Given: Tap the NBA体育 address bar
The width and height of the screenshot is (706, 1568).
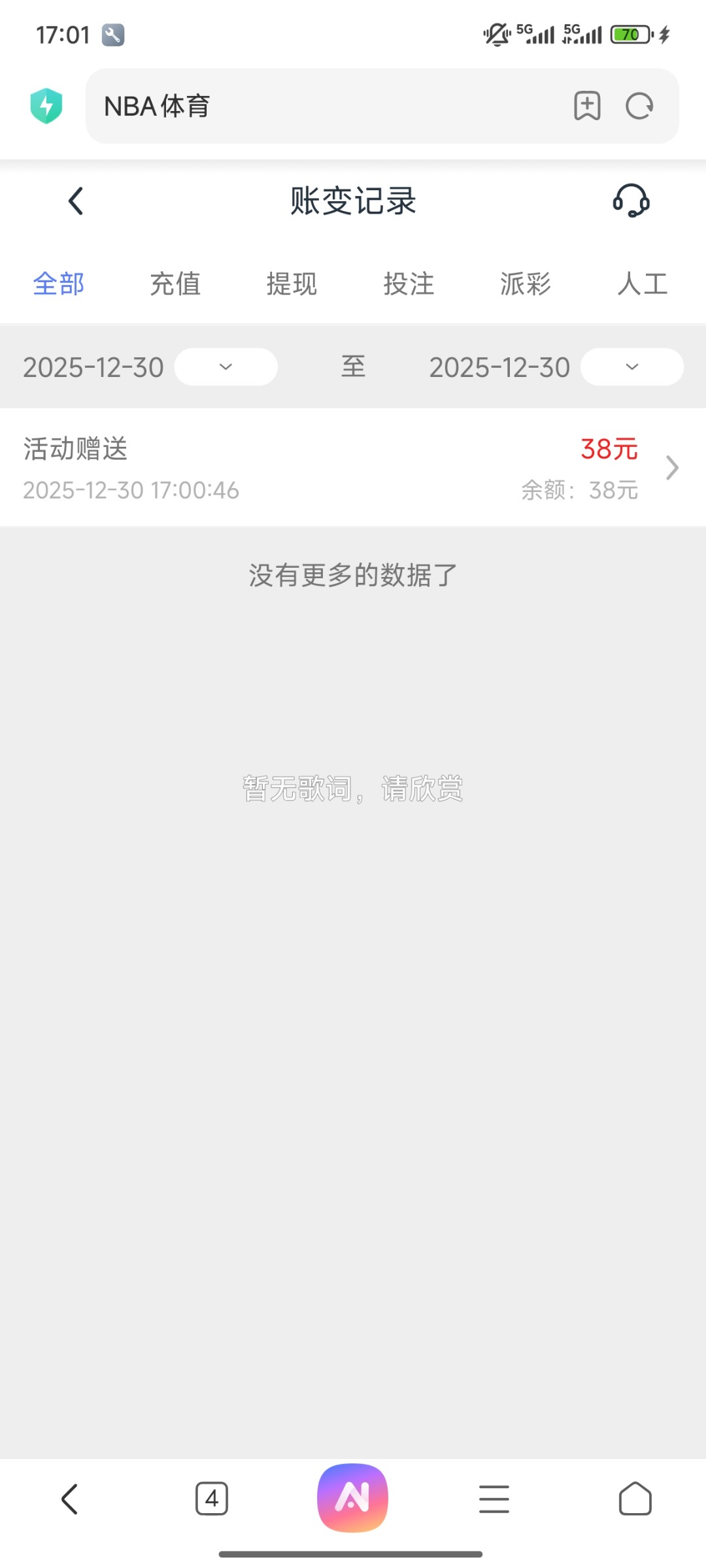Looking at the screenshot, I should coord(327,106).
